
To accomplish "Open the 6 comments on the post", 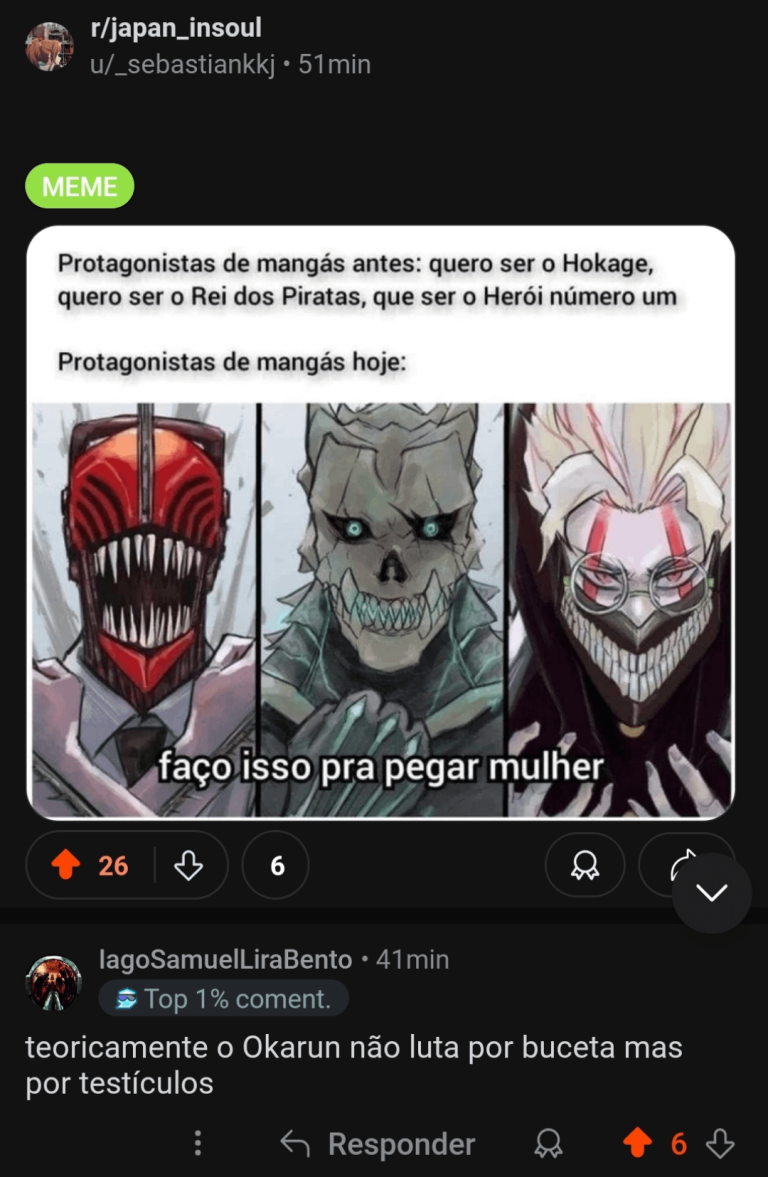I will tap(276, 865).
